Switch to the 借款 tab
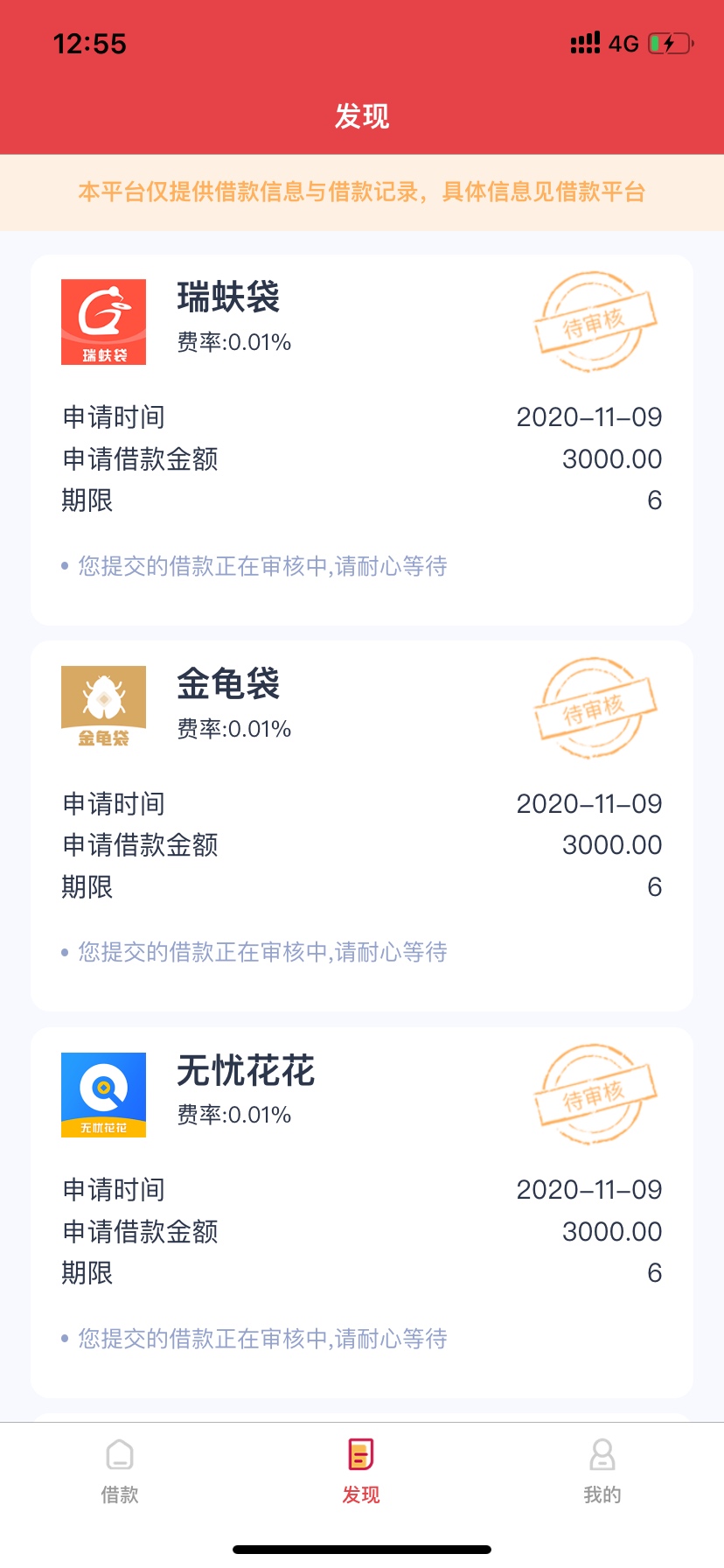The height and width of the screenshot is (1568, 724). pos(120,1471)
